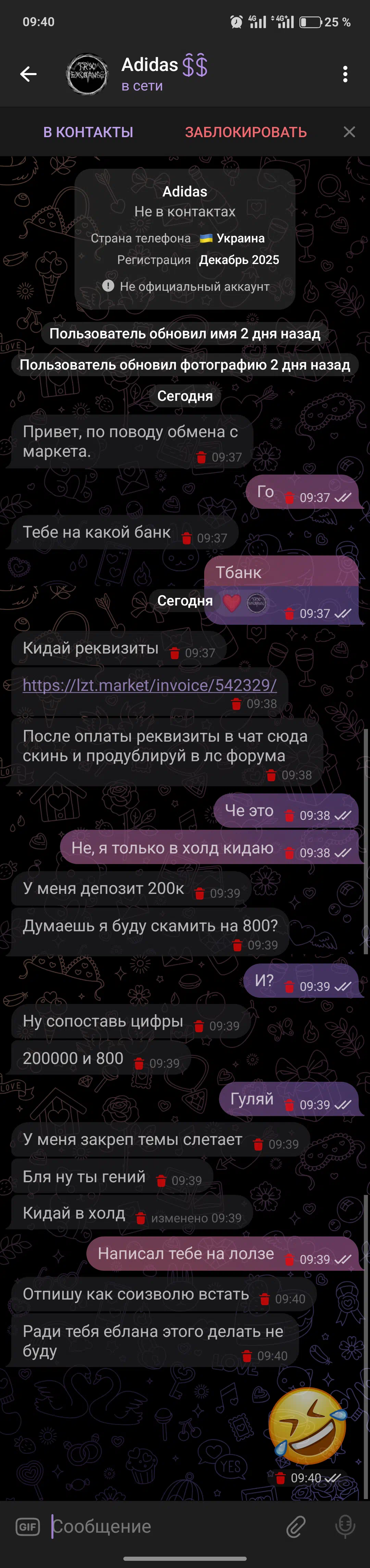Viewport: 370px width, 1568px height.
Task: Open the lzt.market invoice link
Action: 150,685
